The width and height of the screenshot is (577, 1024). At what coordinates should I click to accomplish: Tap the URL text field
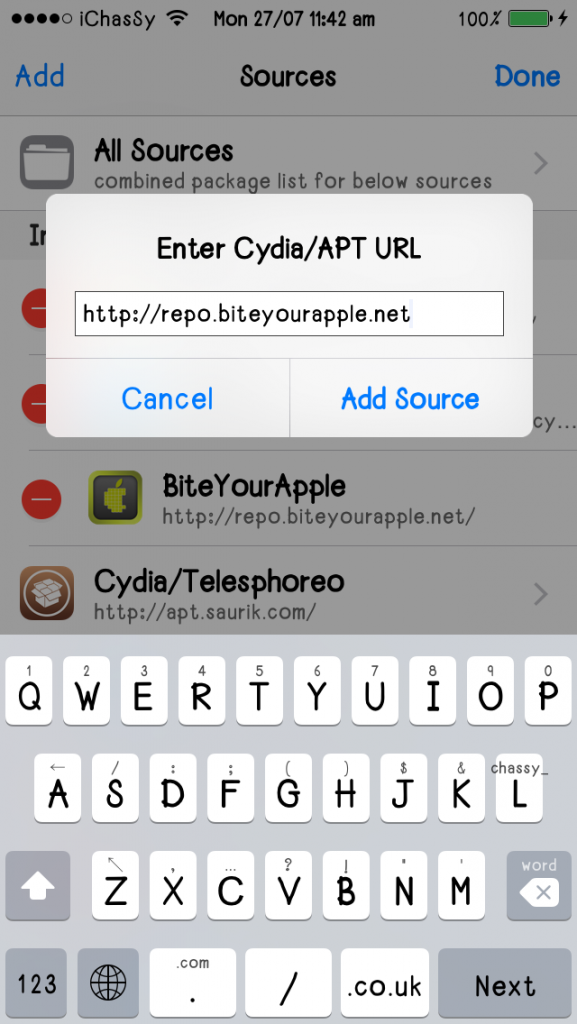(x=289, y=313)
